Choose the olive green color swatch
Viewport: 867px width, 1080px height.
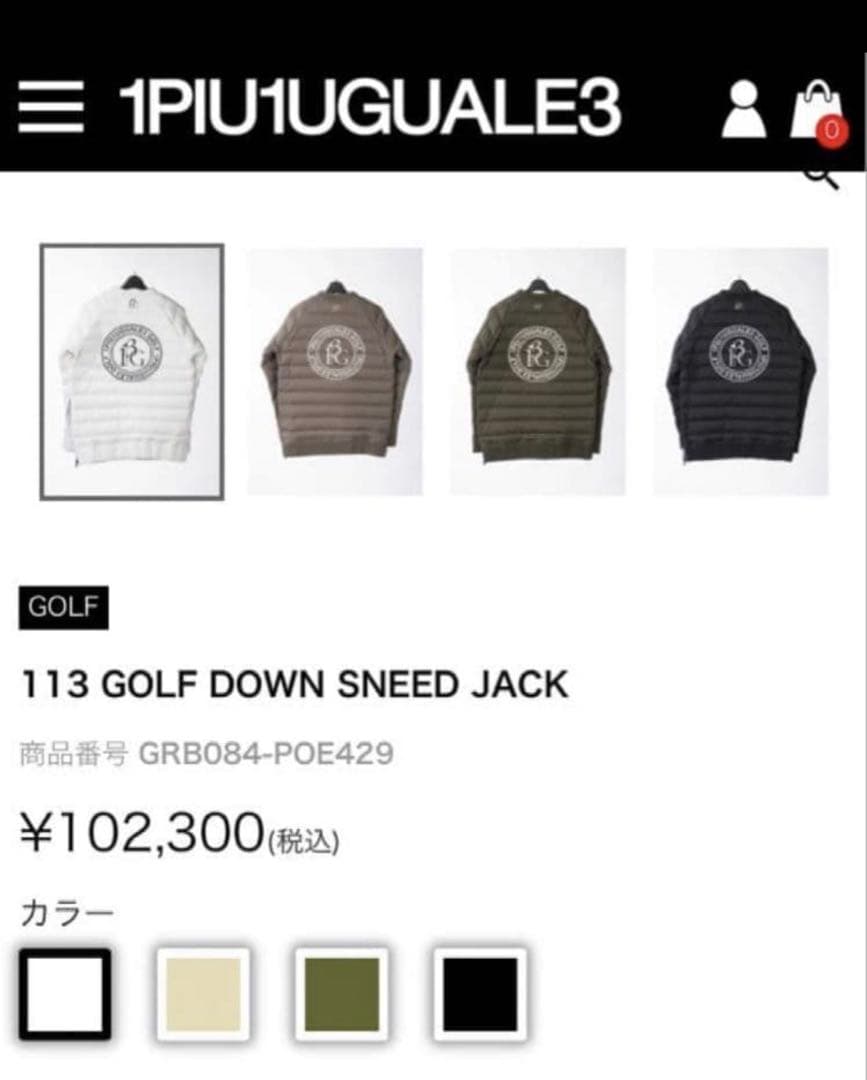click(341, 994)
